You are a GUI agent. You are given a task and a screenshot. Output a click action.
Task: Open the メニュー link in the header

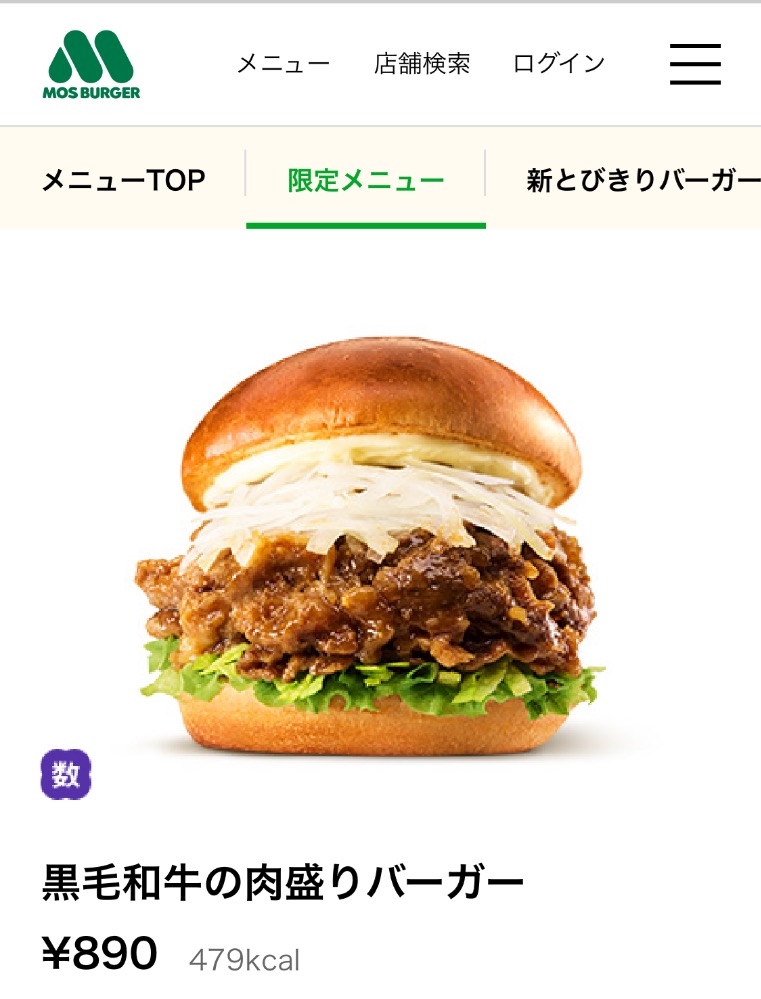283,64
